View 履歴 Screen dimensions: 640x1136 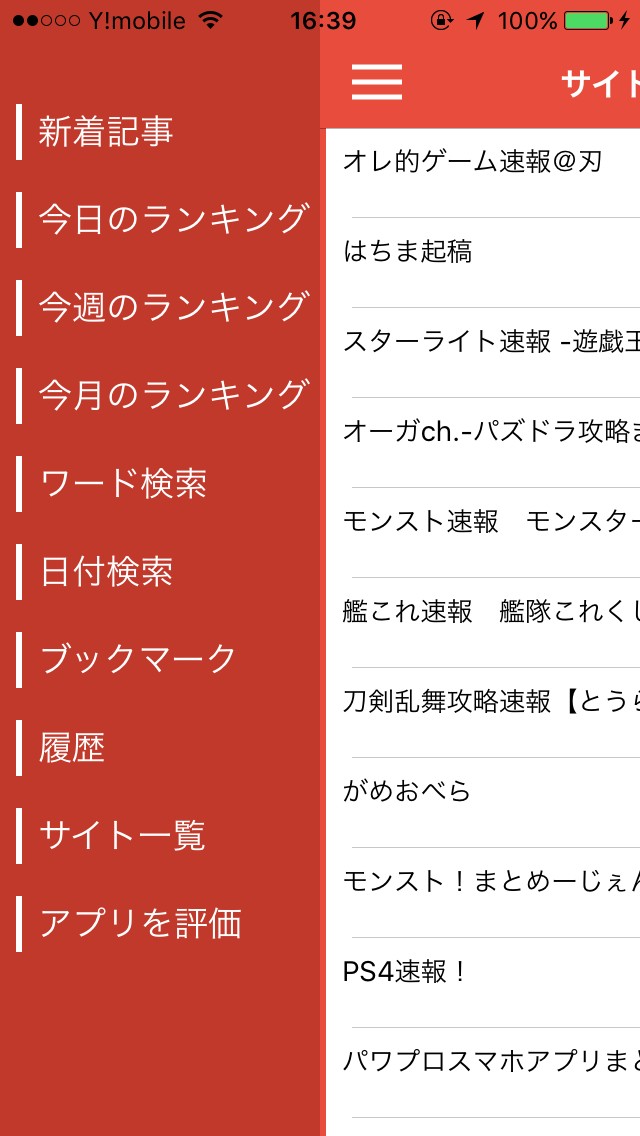(x=72, y=747)
